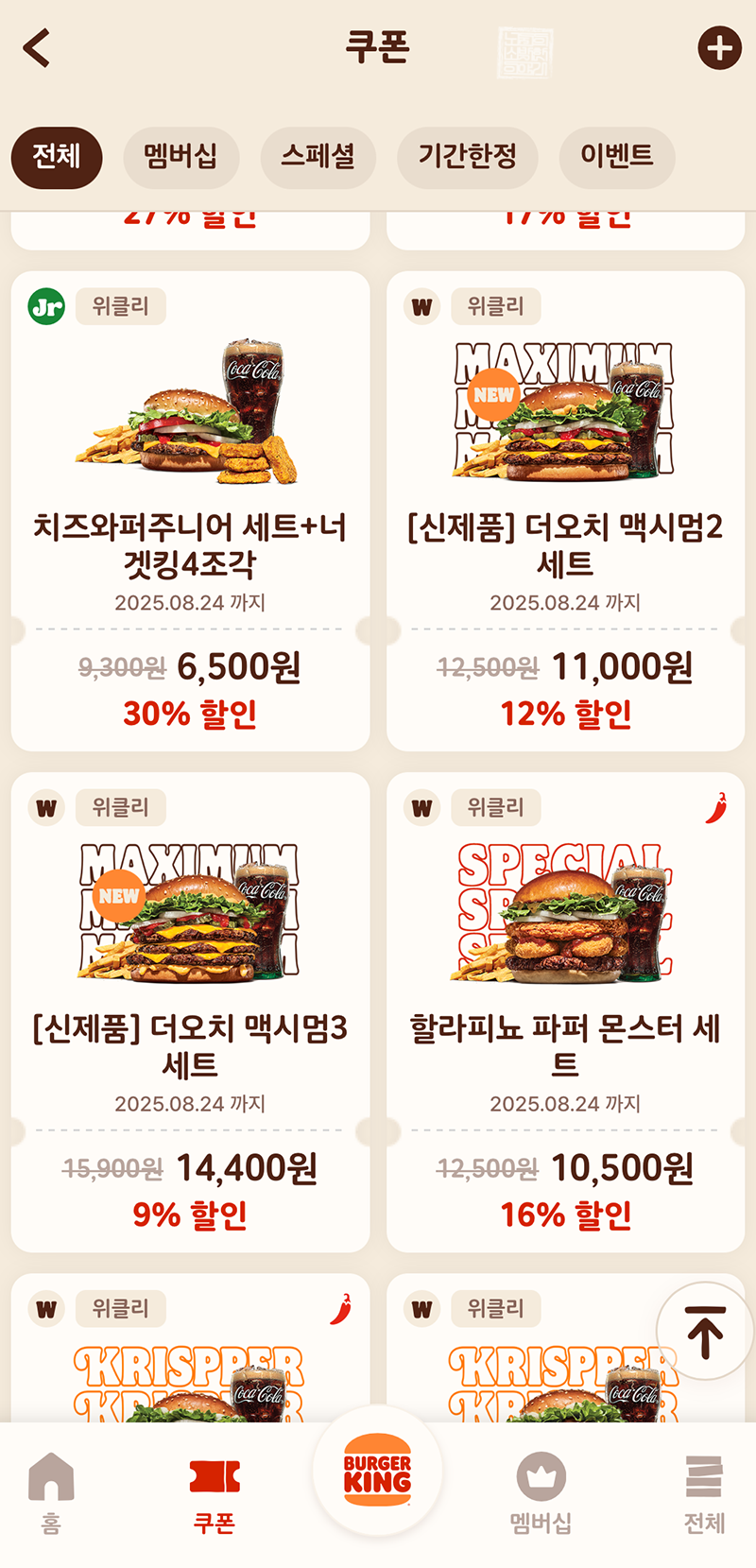Screen dimensions: 756x1568
Task: Open the 치즈와퍼주니어 세트+너겟킹4조각 coupon
Action: pos(190,510)
